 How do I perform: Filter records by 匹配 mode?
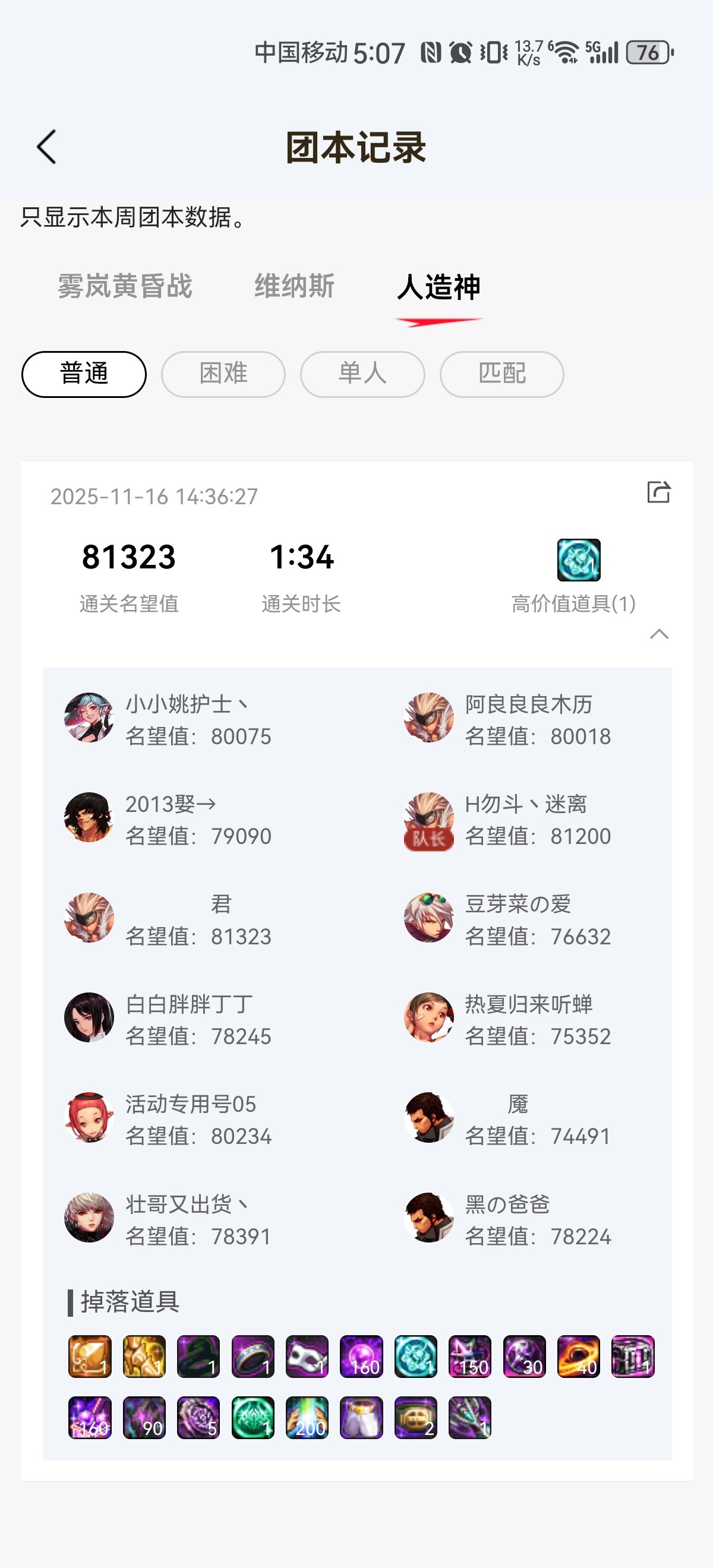tap(501, 374)
